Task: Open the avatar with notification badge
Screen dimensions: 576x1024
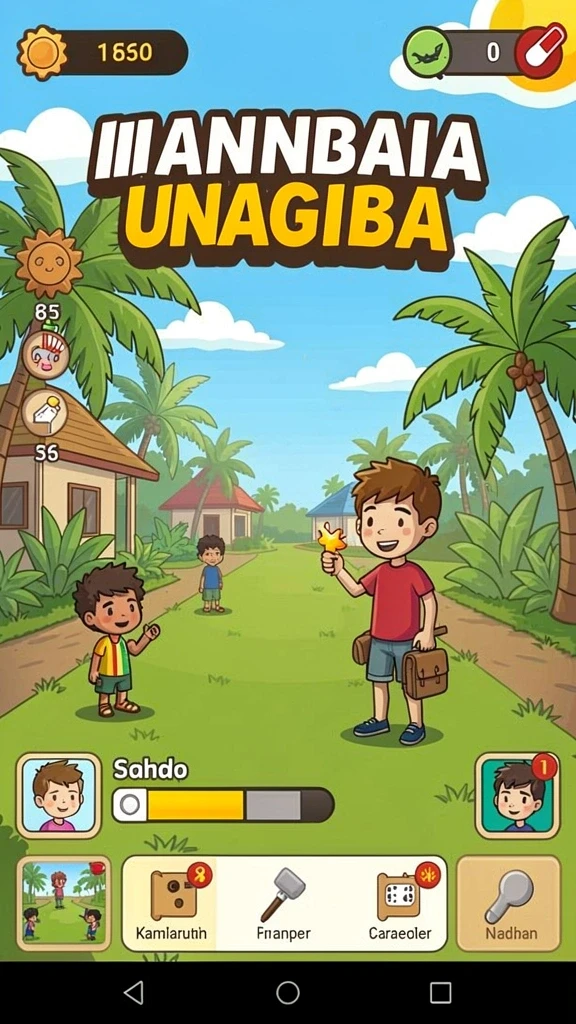Action: [x=517, y=795]
